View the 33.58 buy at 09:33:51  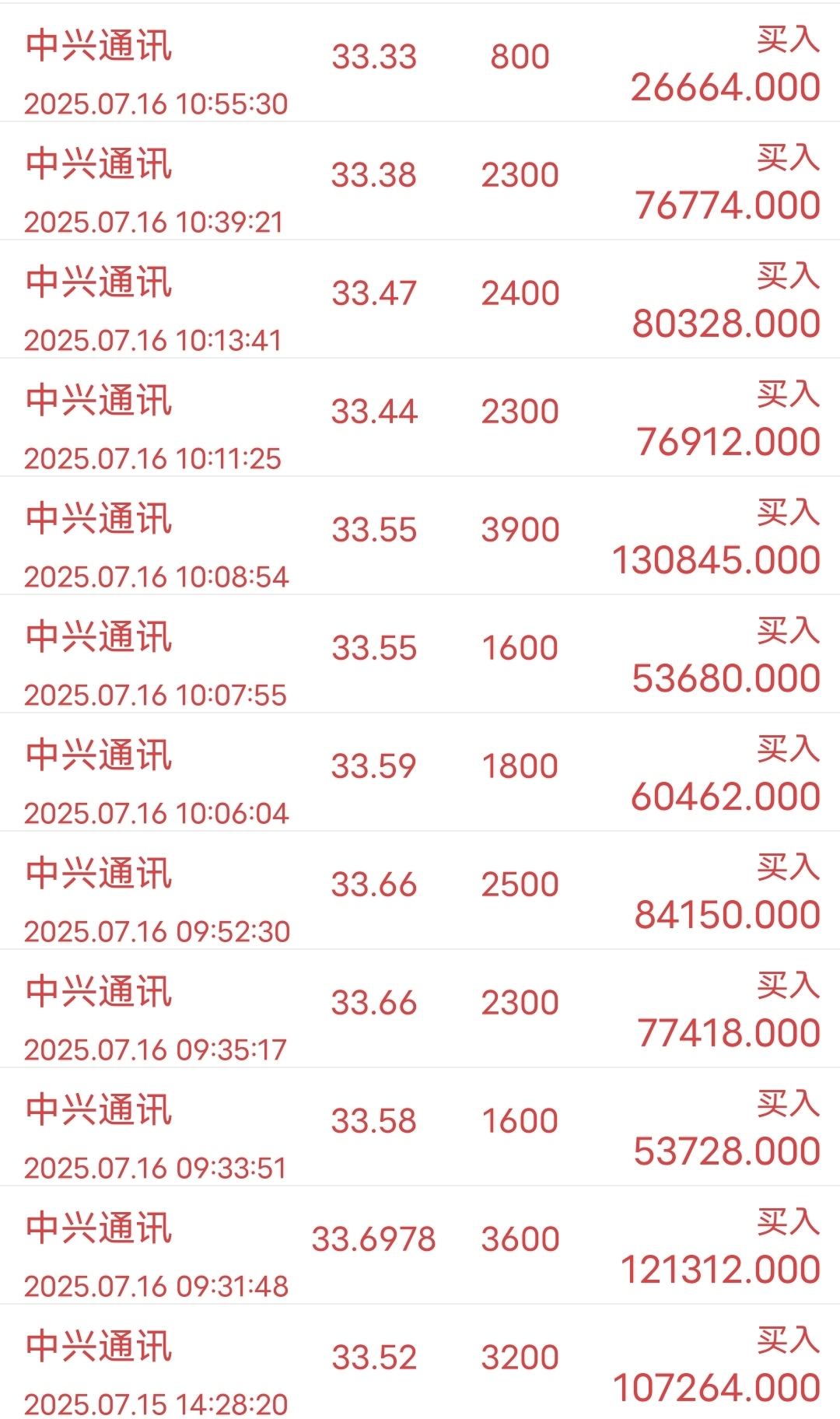point(420,1126)
